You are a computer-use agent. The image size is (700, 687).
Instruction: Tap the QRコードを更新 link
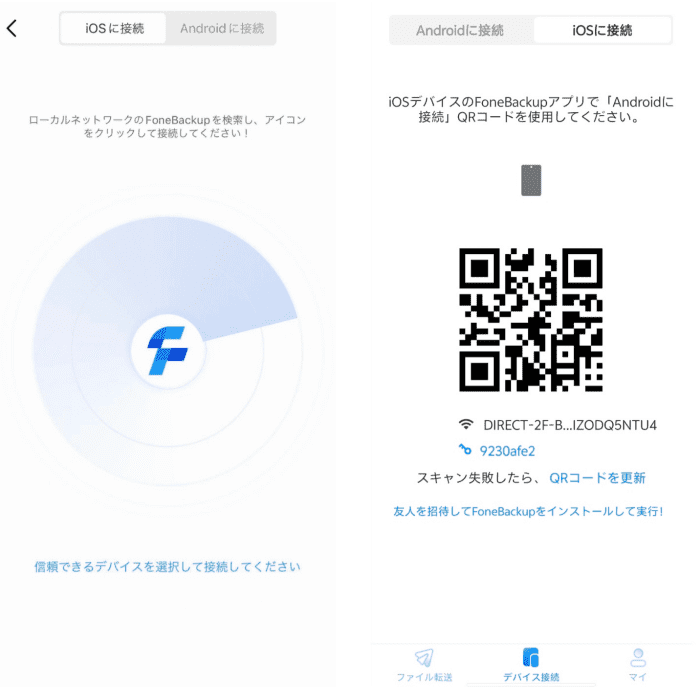597,478
